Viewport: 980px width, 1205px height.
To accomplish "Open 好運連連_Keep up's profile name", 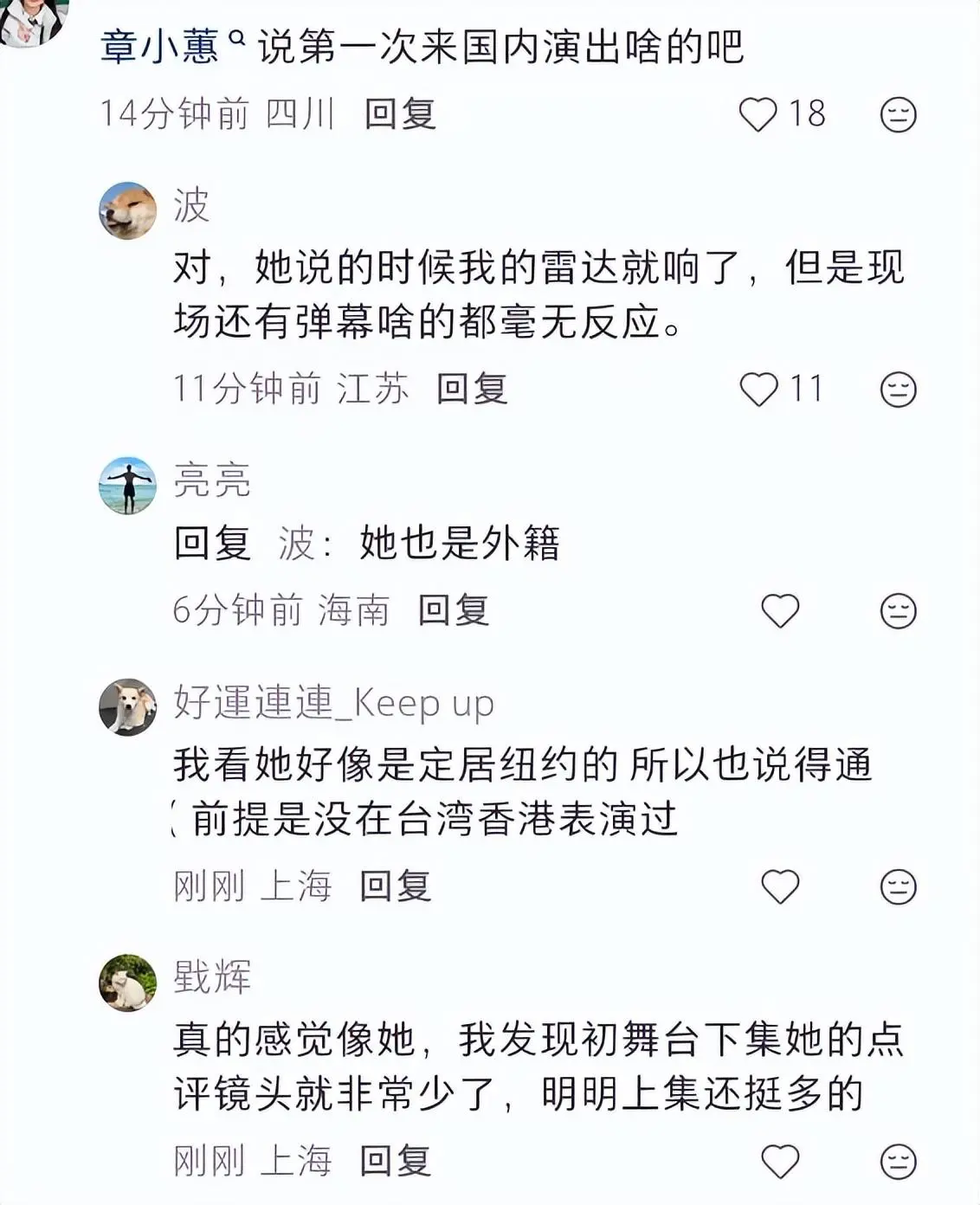I will [333, 703].
